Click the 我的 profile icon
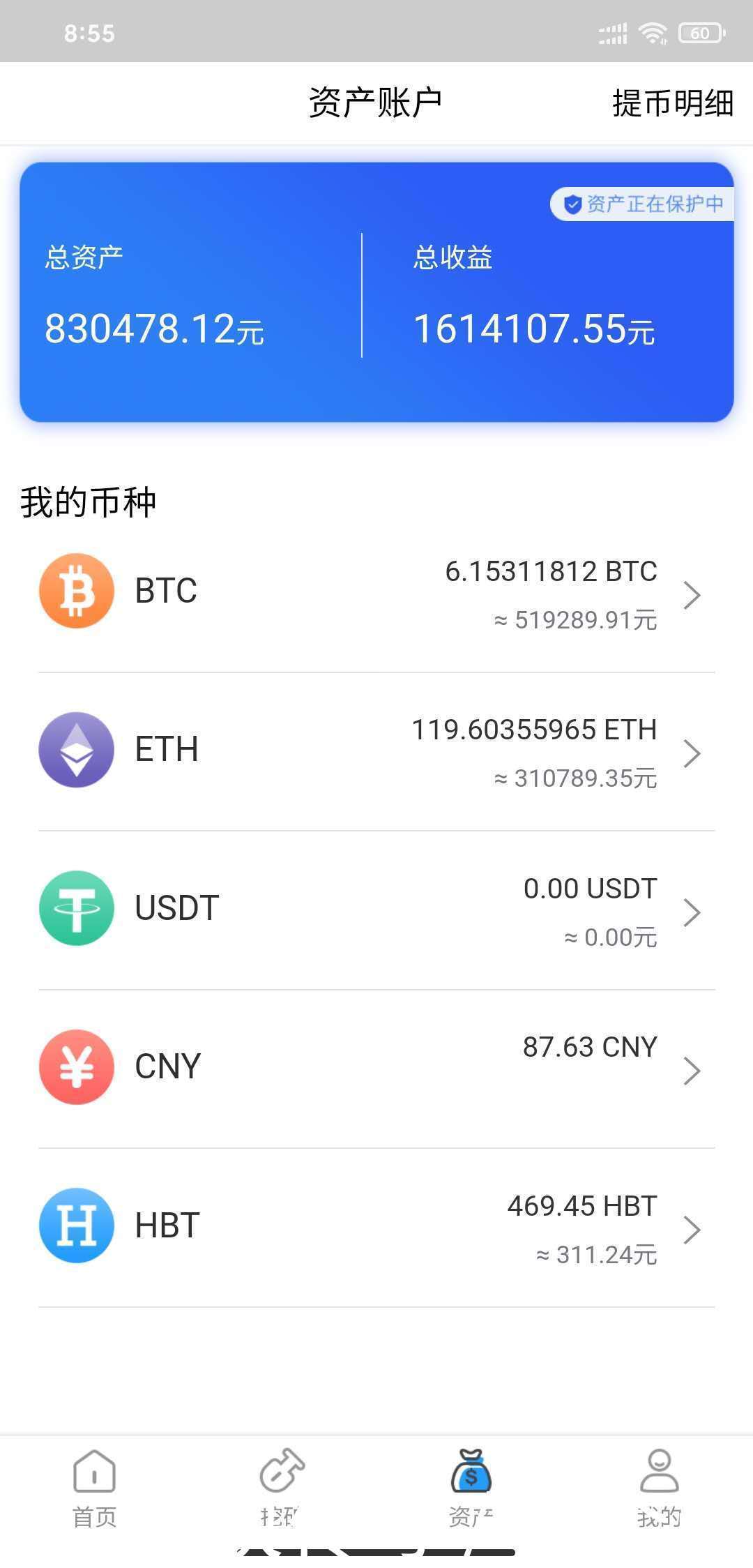 click(x=659, y=1482)
